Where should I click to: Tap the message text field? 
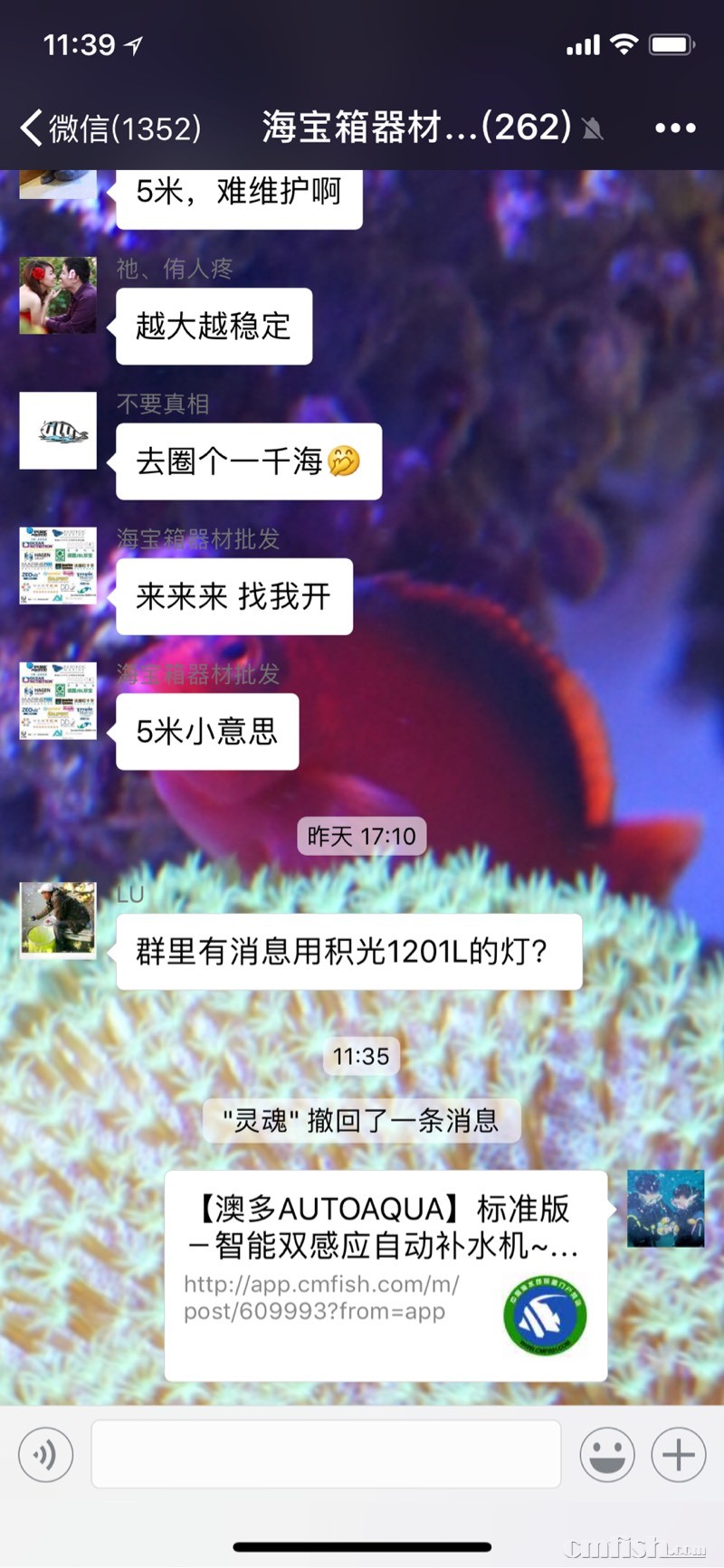pyautogui.click(x=326, y=1454)
